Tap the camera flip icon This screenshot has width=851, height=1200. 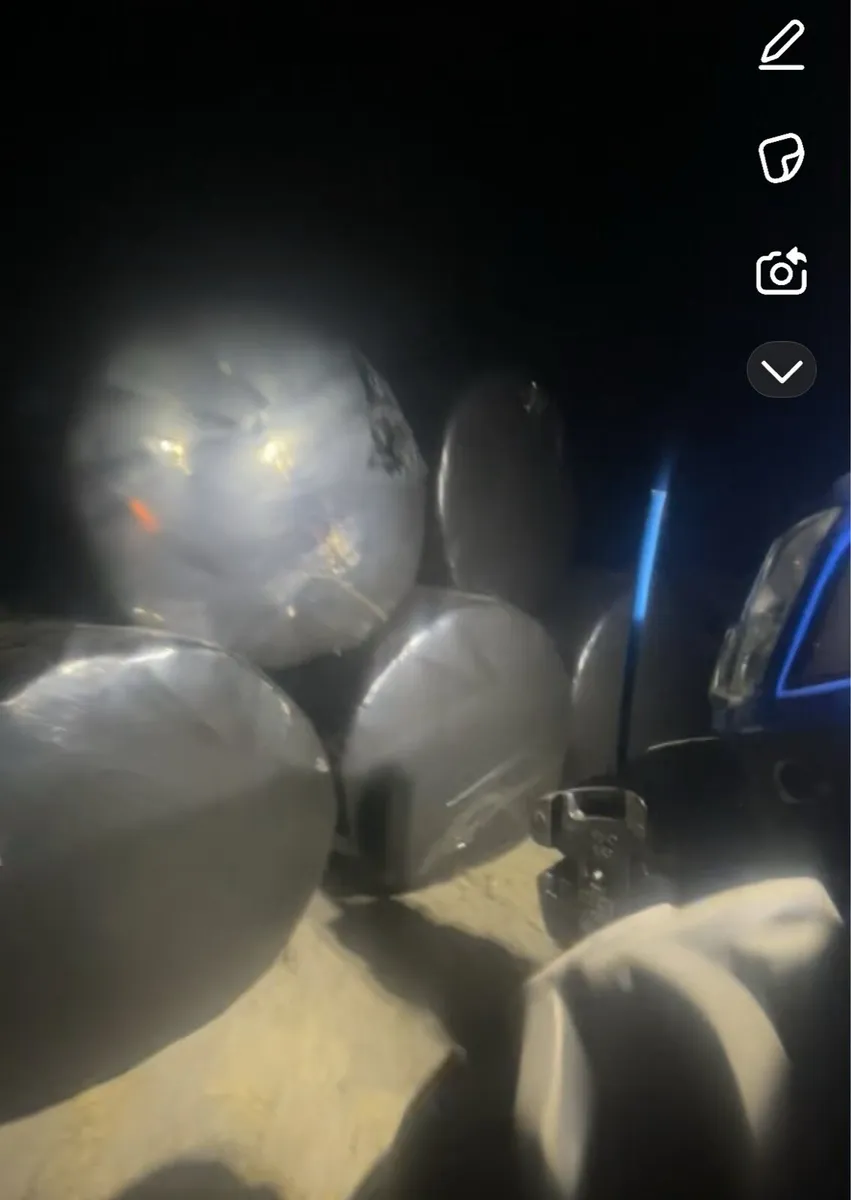click(781, 272)
